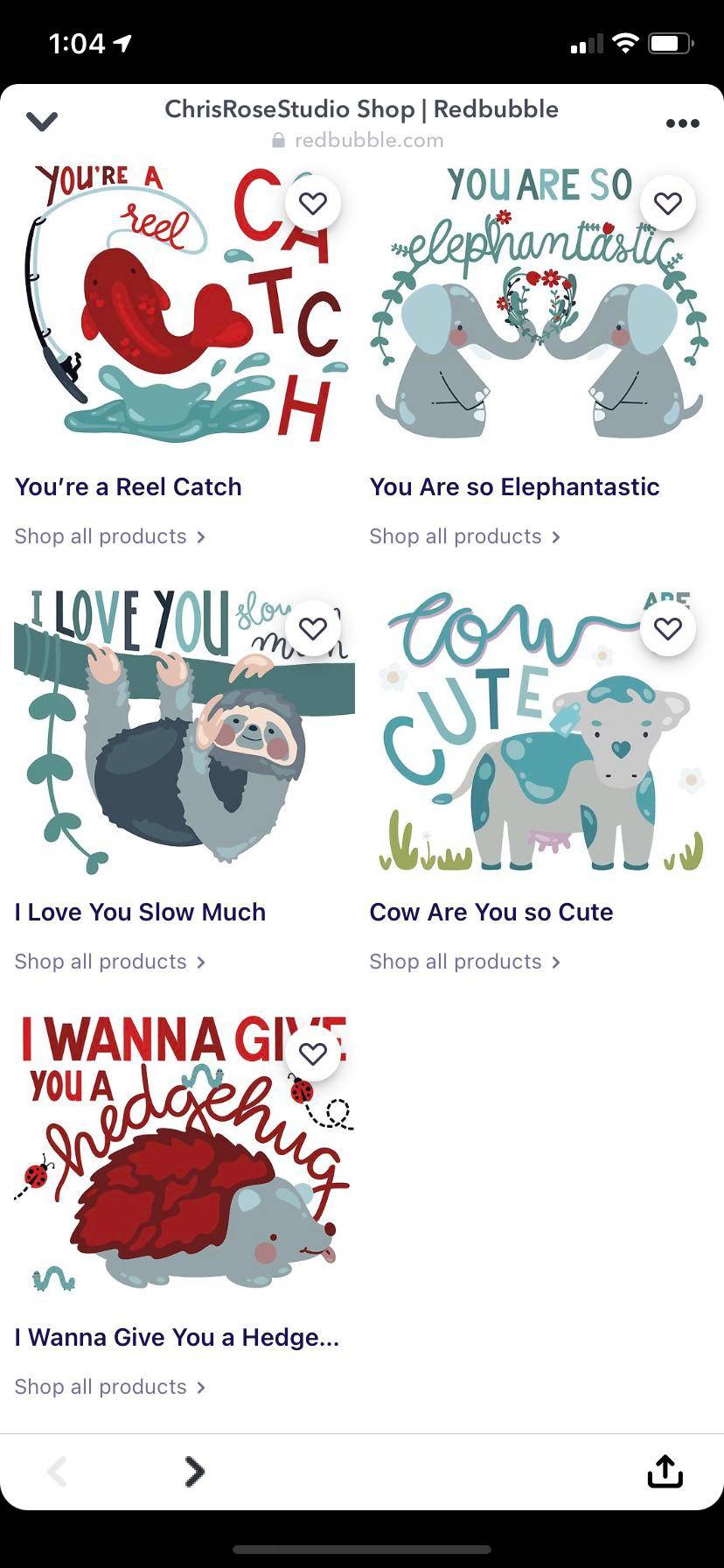Open the You Are so Elephantastic product link
The image size is (724, 1568).
(515, 486)
